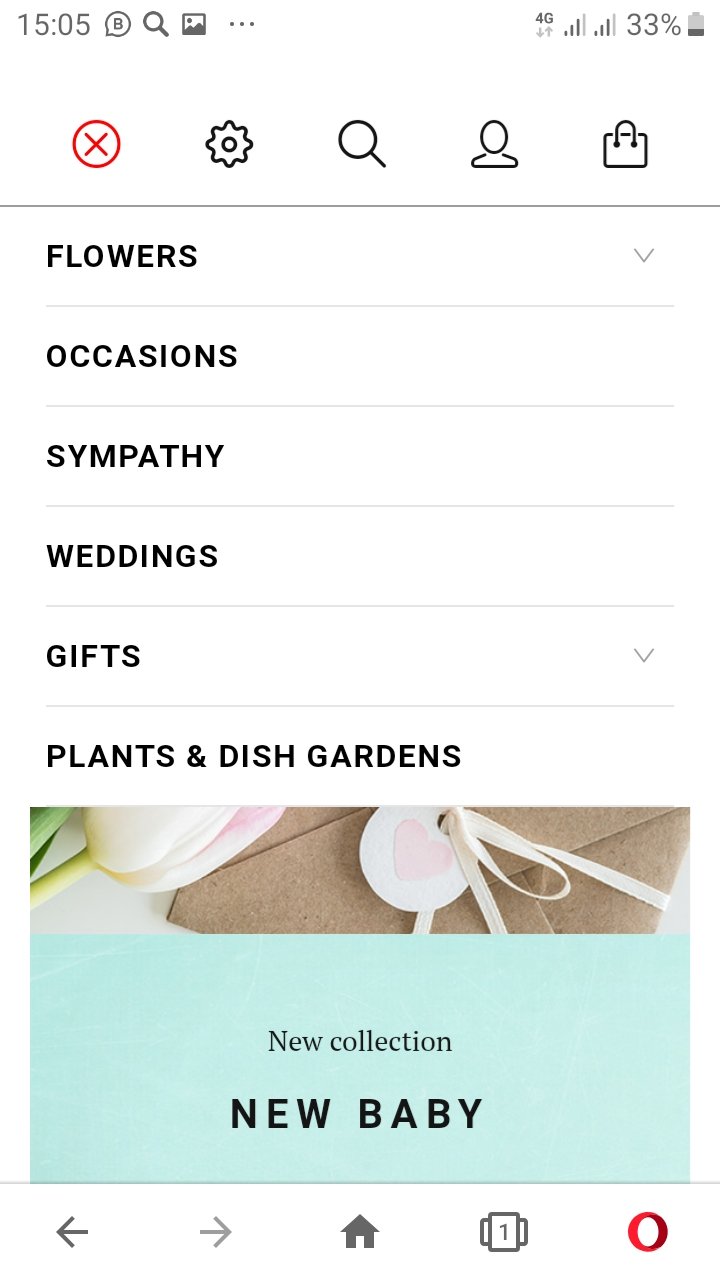Select the Weddings category
Image resolution: width=720 pixels, height=1280 pixels.
132,557
